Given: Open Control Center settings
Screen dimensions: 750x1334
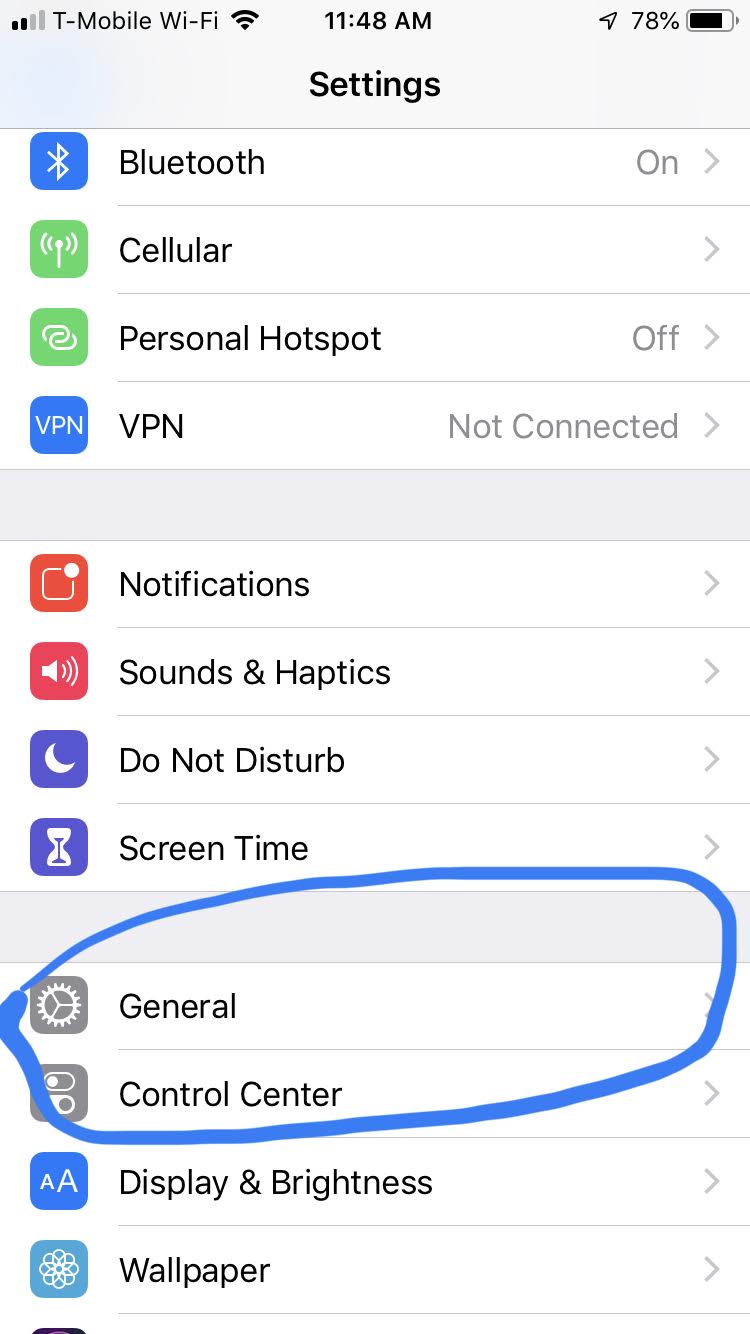Looking at the screenshot, I should tap(375, 1094).
